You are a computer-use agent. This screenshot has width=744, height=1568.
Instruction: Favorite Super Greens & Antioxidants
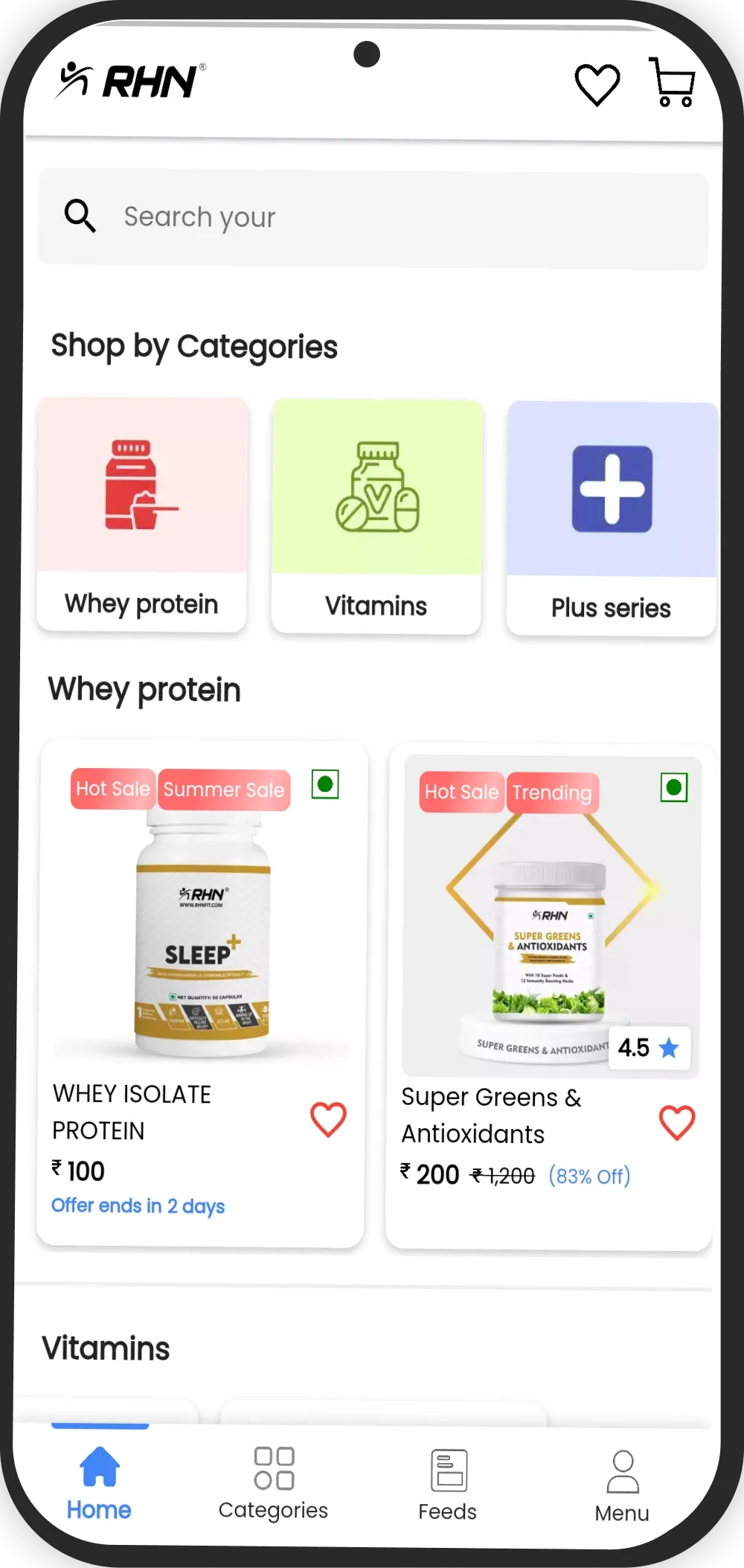[677, 1122]
